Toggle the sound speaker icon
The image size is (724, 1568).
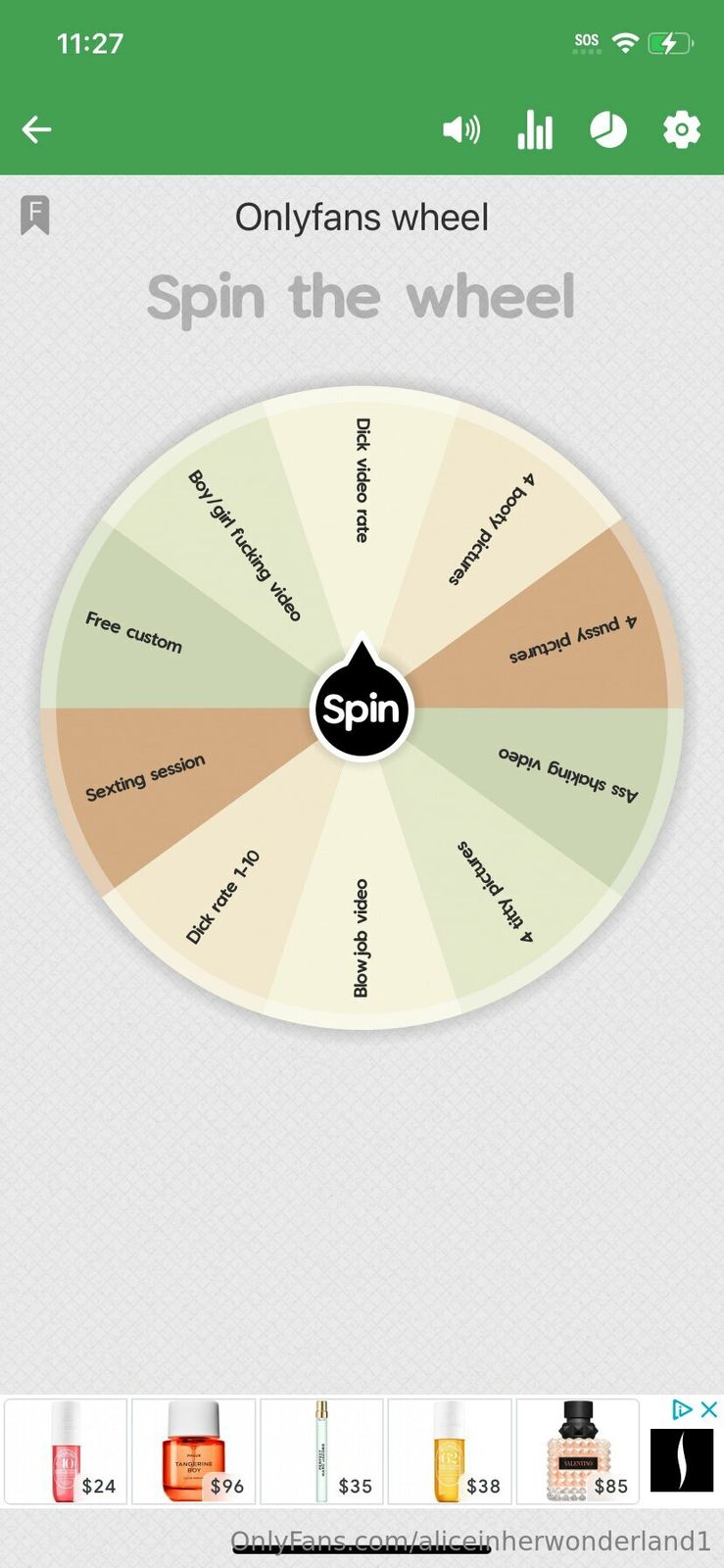pyautogui.click(x=460, y=129)
